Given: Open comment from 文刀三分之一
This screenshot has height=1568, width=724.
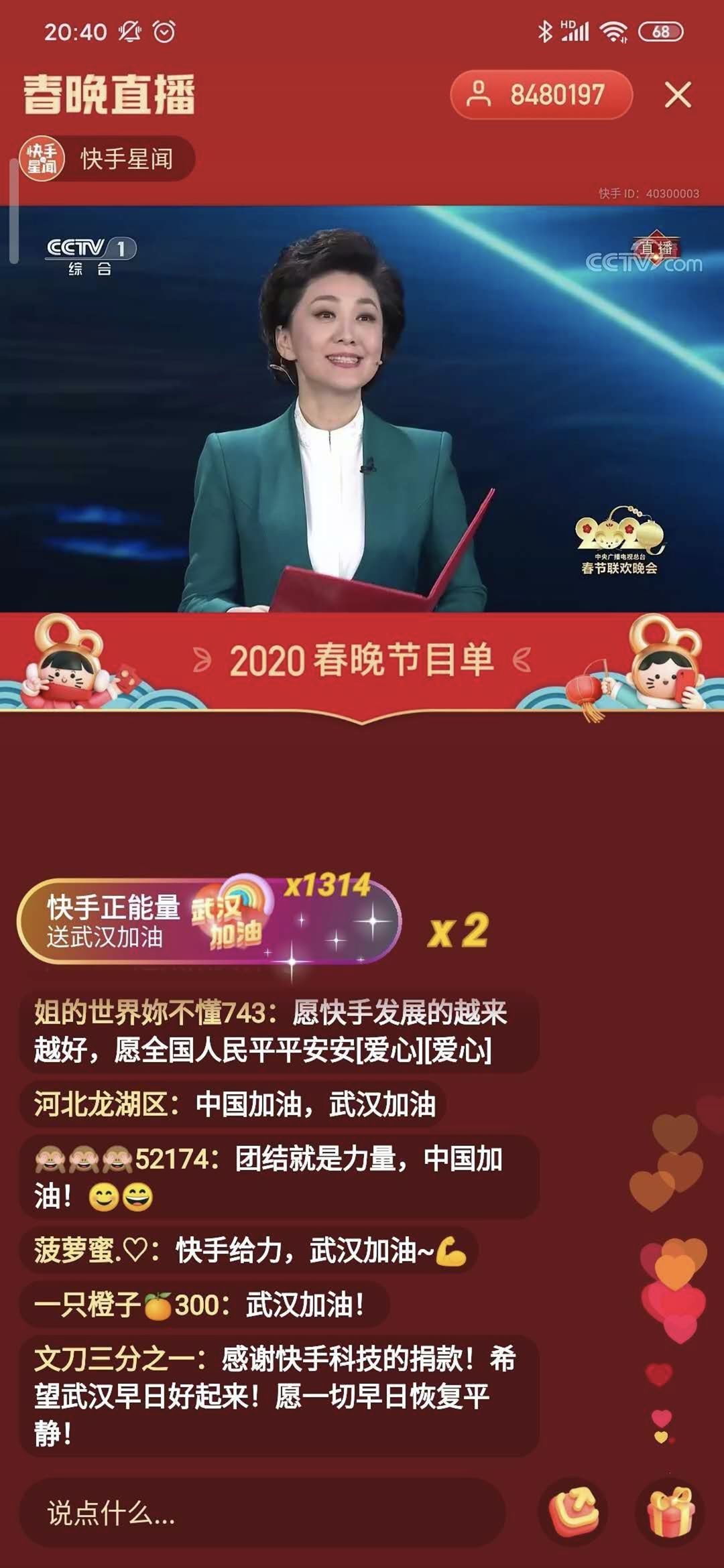Looking at the screenshot, I should tap(278, 1396).
